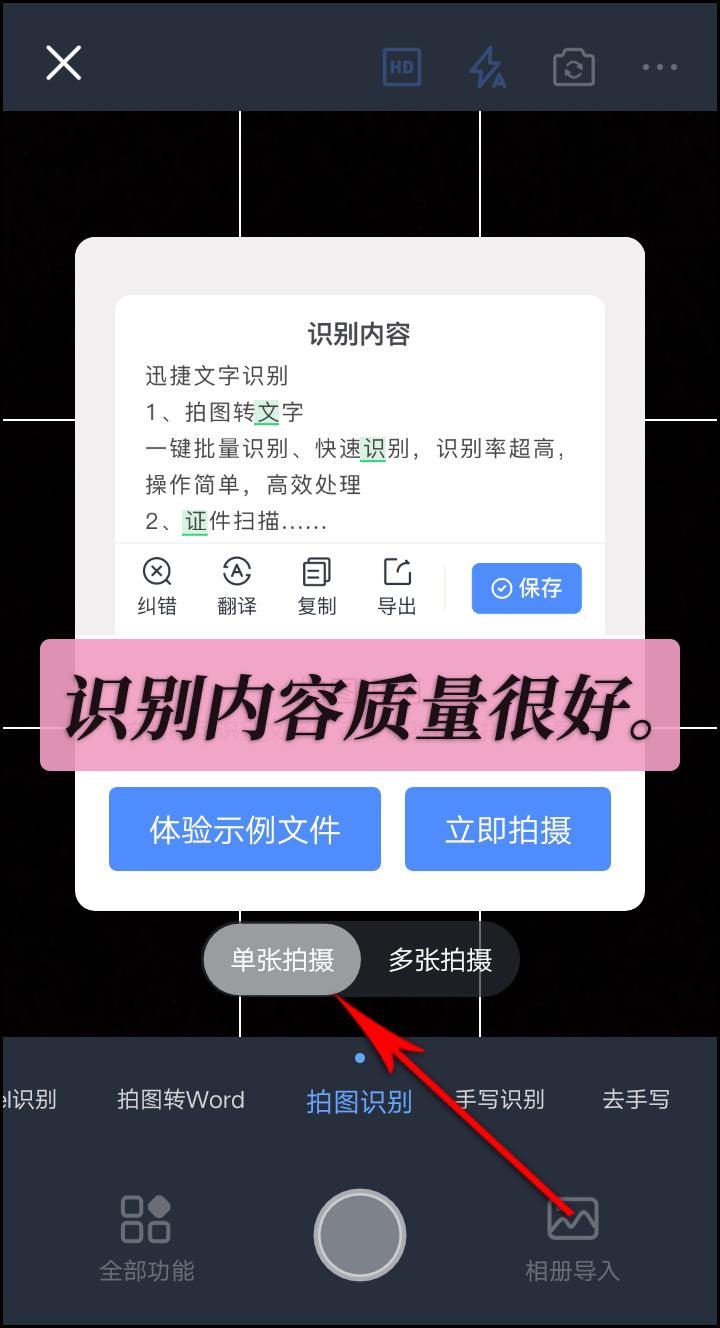Switch to the 拍图转Word tab

pos(182,1100)
